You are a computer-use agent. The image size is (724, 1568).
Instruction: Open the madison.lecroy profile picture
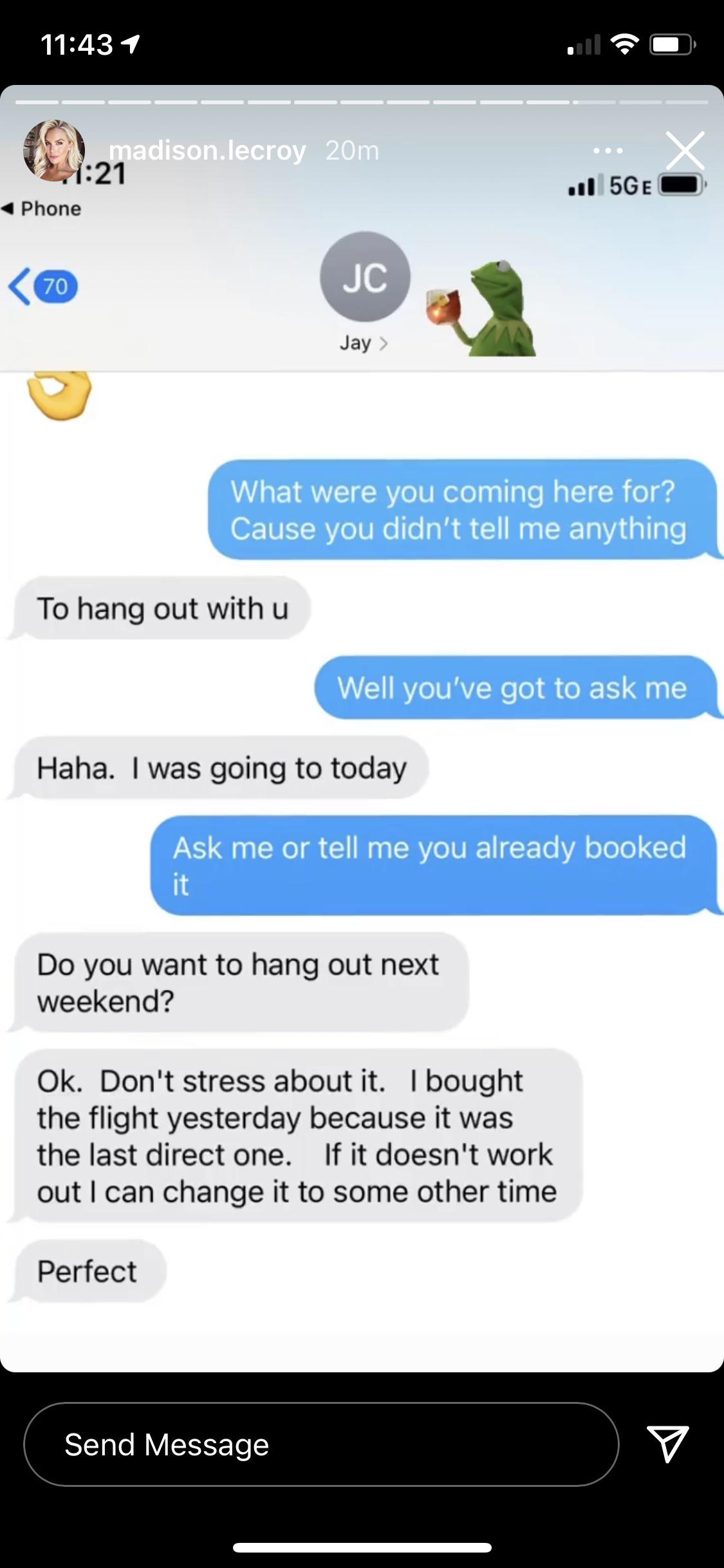click(x=54, y=151)
